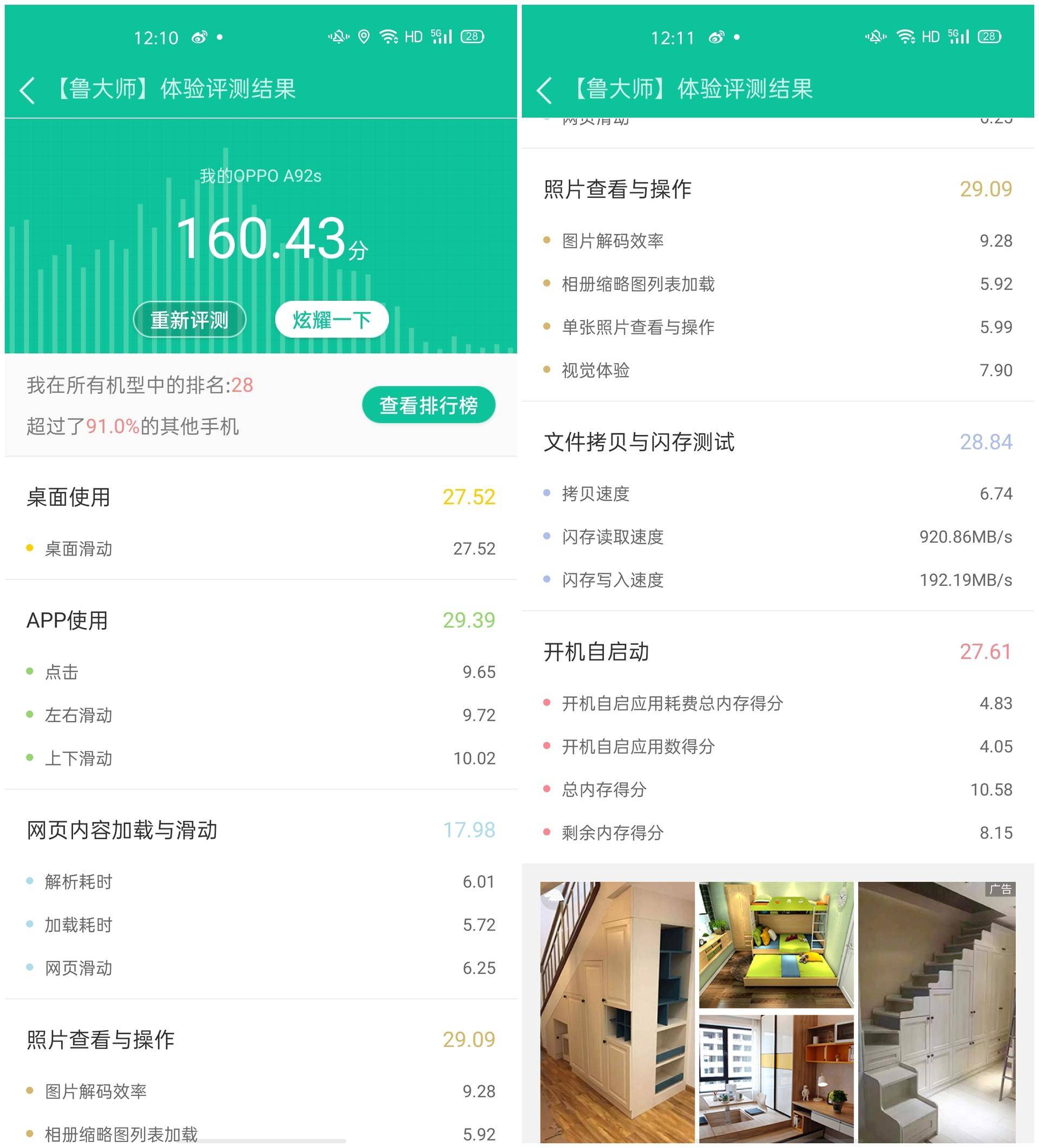Tap the 重新评测 button to retest
The width and height of the screenshot is (1039, 1148).
(x=189, y=319)
